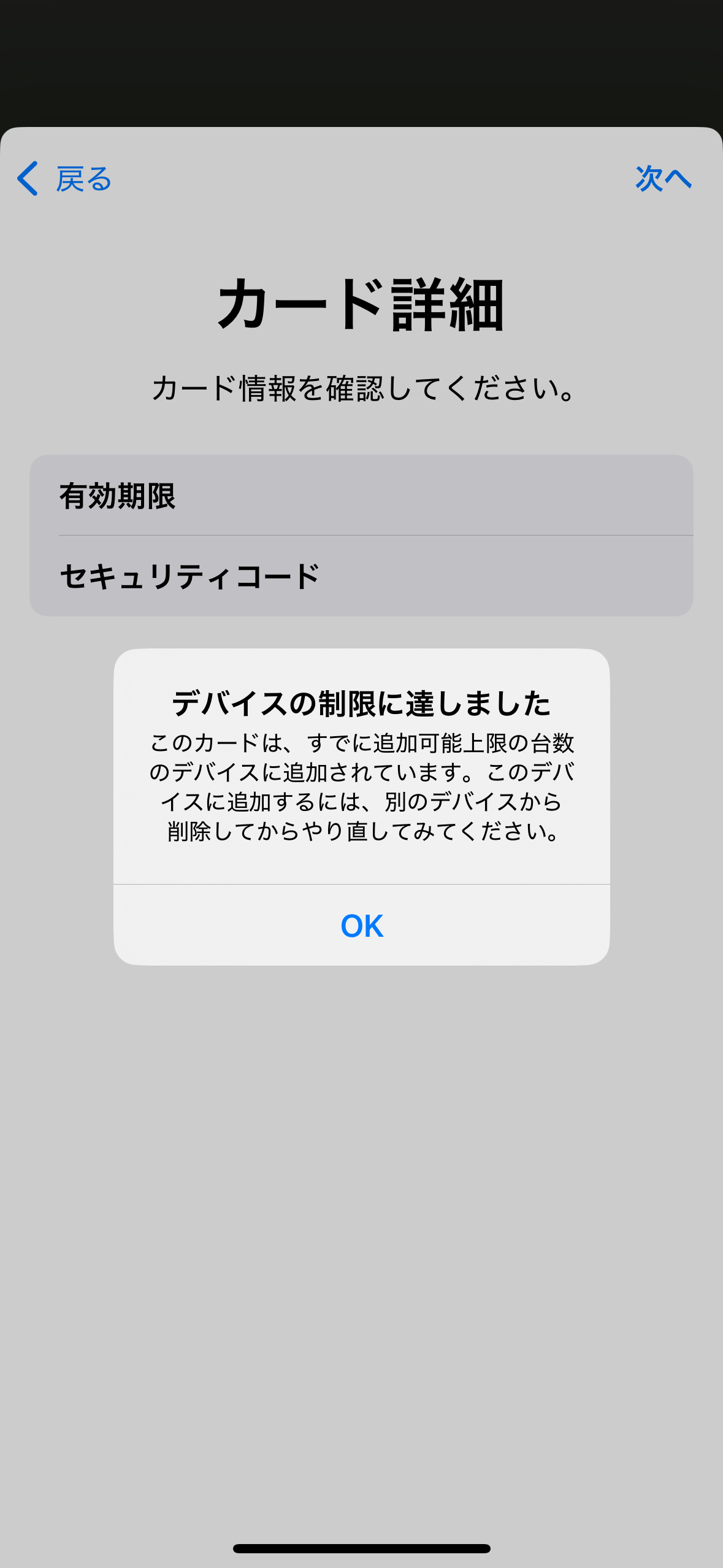
Task: Proceed with the 次へ button
Action: (663, 179)
